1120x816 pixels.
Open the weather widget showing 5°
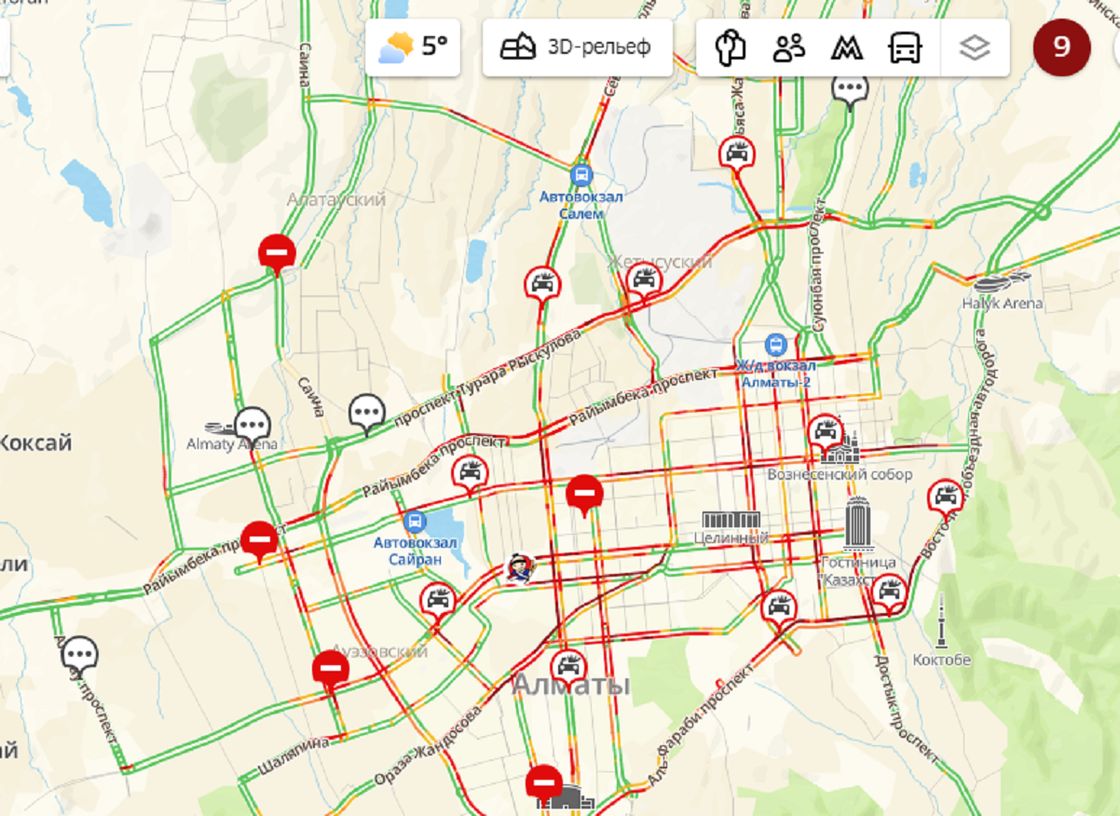point(413,47)
